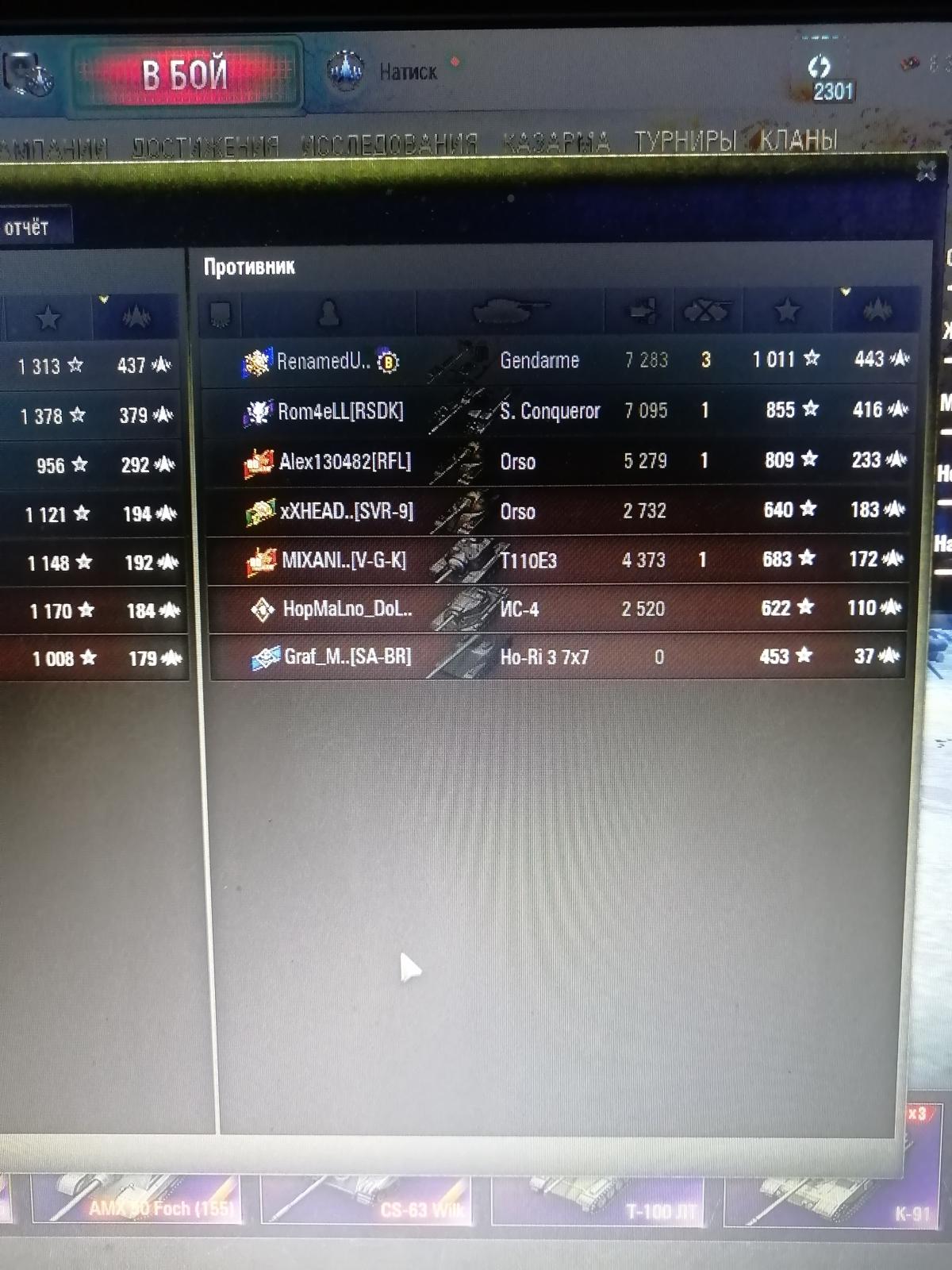The width and height of the screenshot is (952, 1270).
Task: Open the ТУРНИРЫ tab
Action: (685, 141)
